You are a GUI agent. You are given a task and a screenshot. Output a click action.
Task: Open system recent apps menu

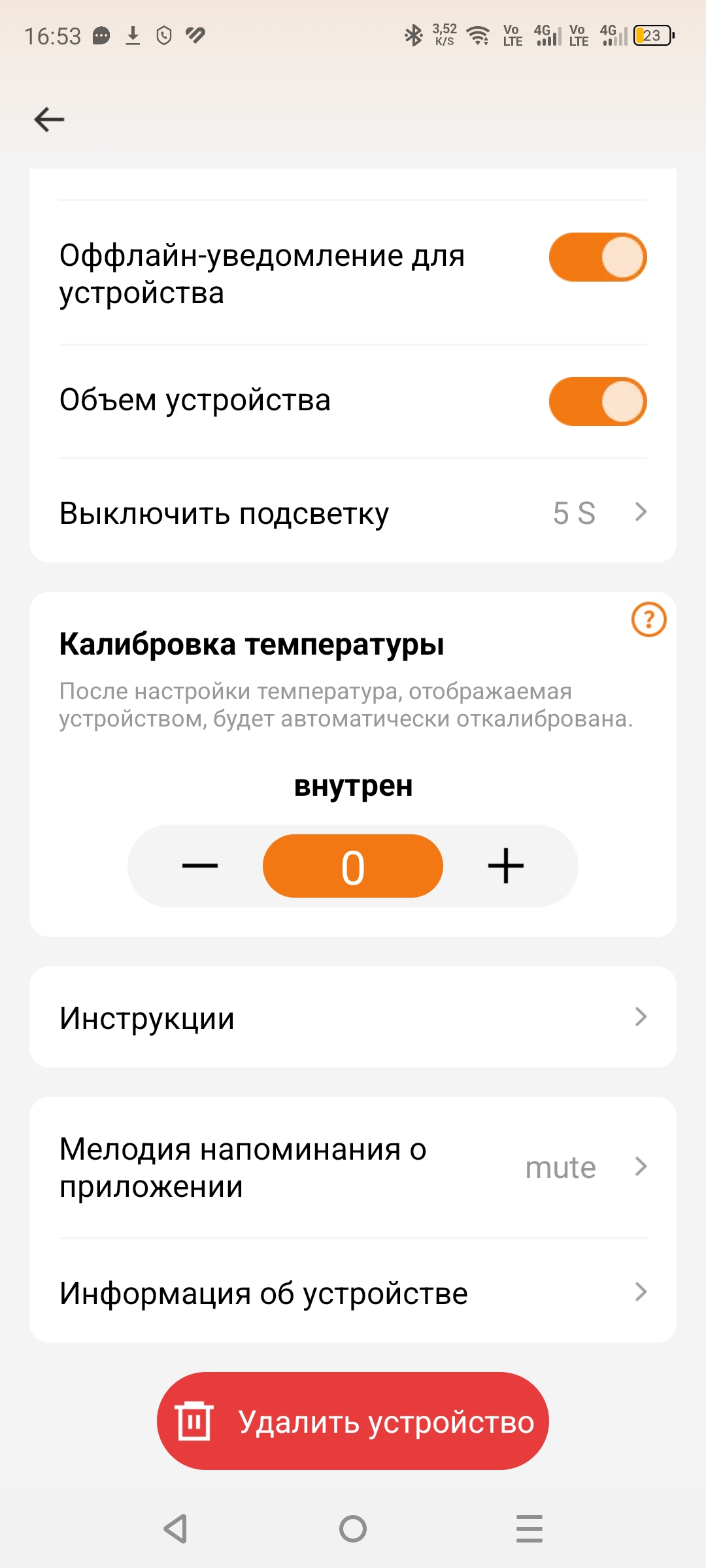pyautogui.click(x=529, y=1529)
